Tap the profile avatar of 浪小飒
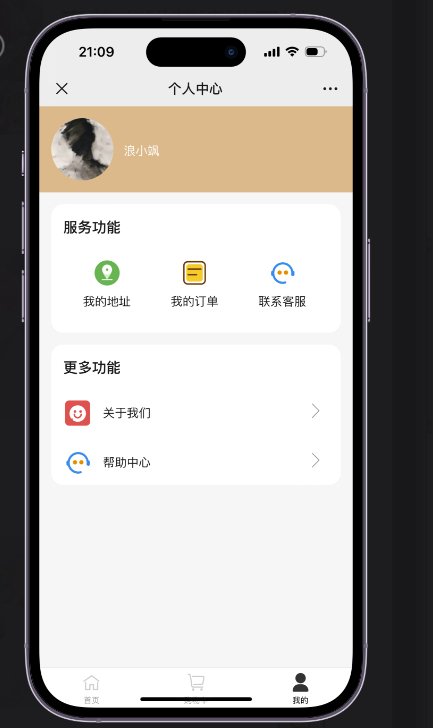 pyautogui.click(x=82, y=149)
